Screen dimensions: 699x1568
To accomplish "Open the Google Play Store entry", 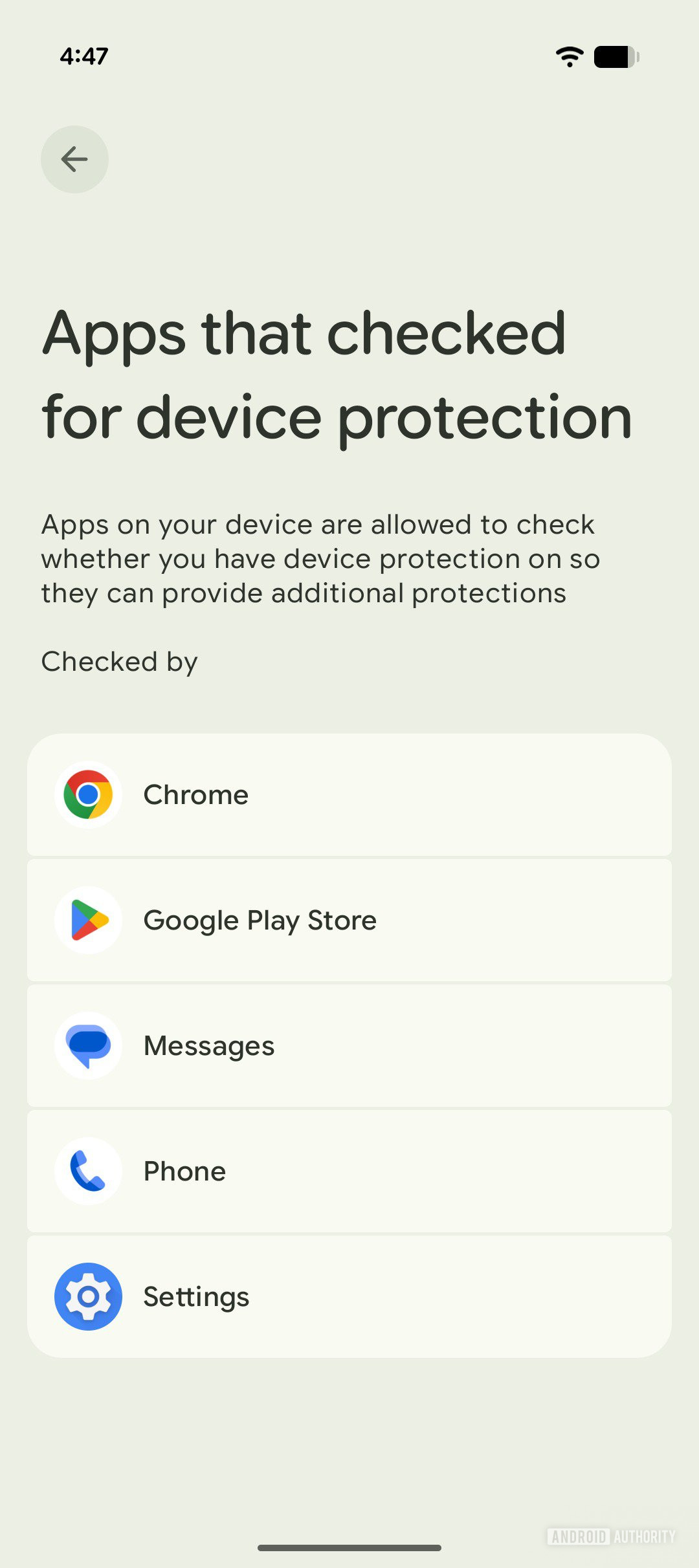I will coord(349,920).
